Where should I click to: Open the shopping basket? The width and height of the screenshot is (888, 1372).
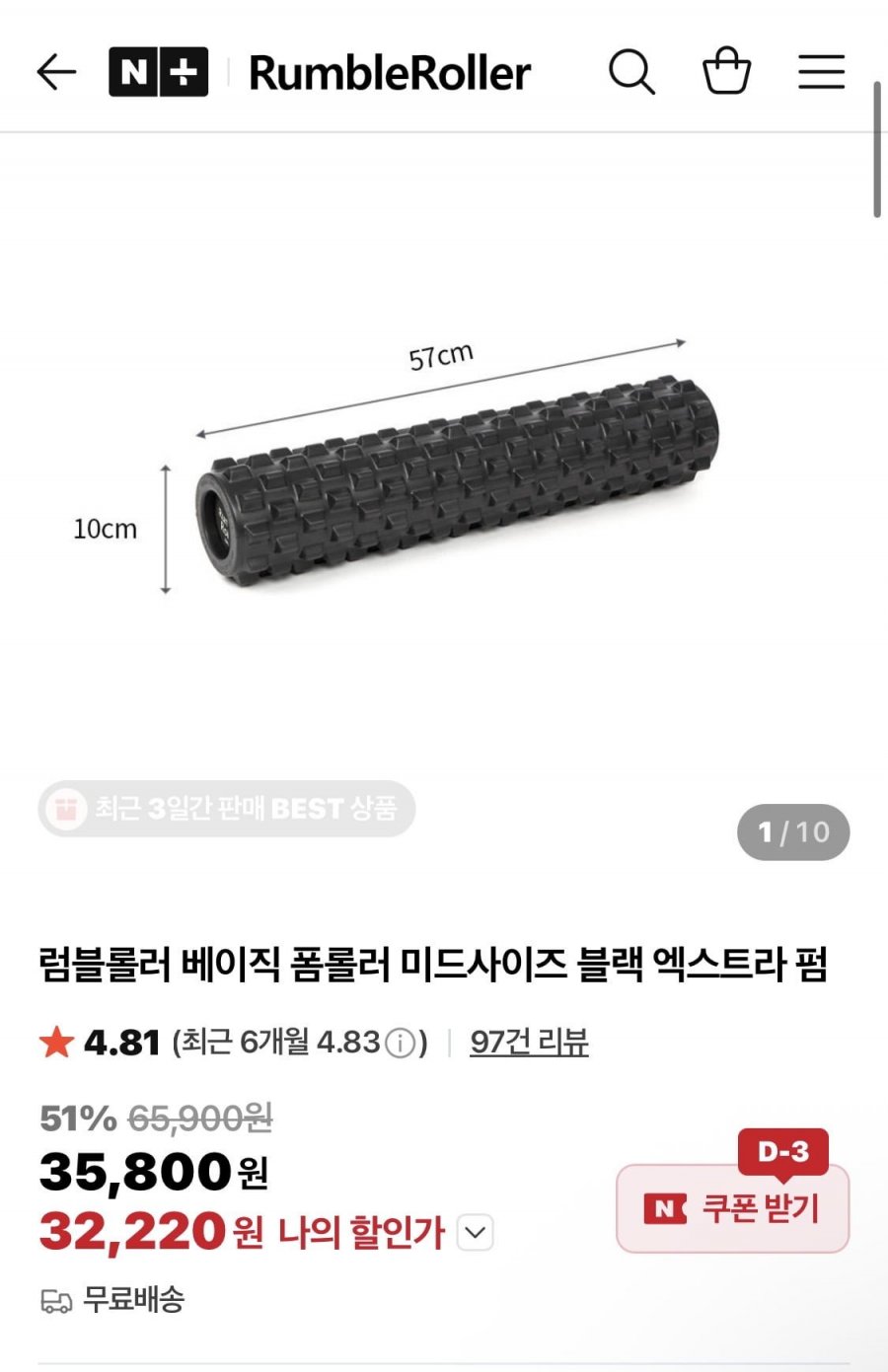pos(726,72)
